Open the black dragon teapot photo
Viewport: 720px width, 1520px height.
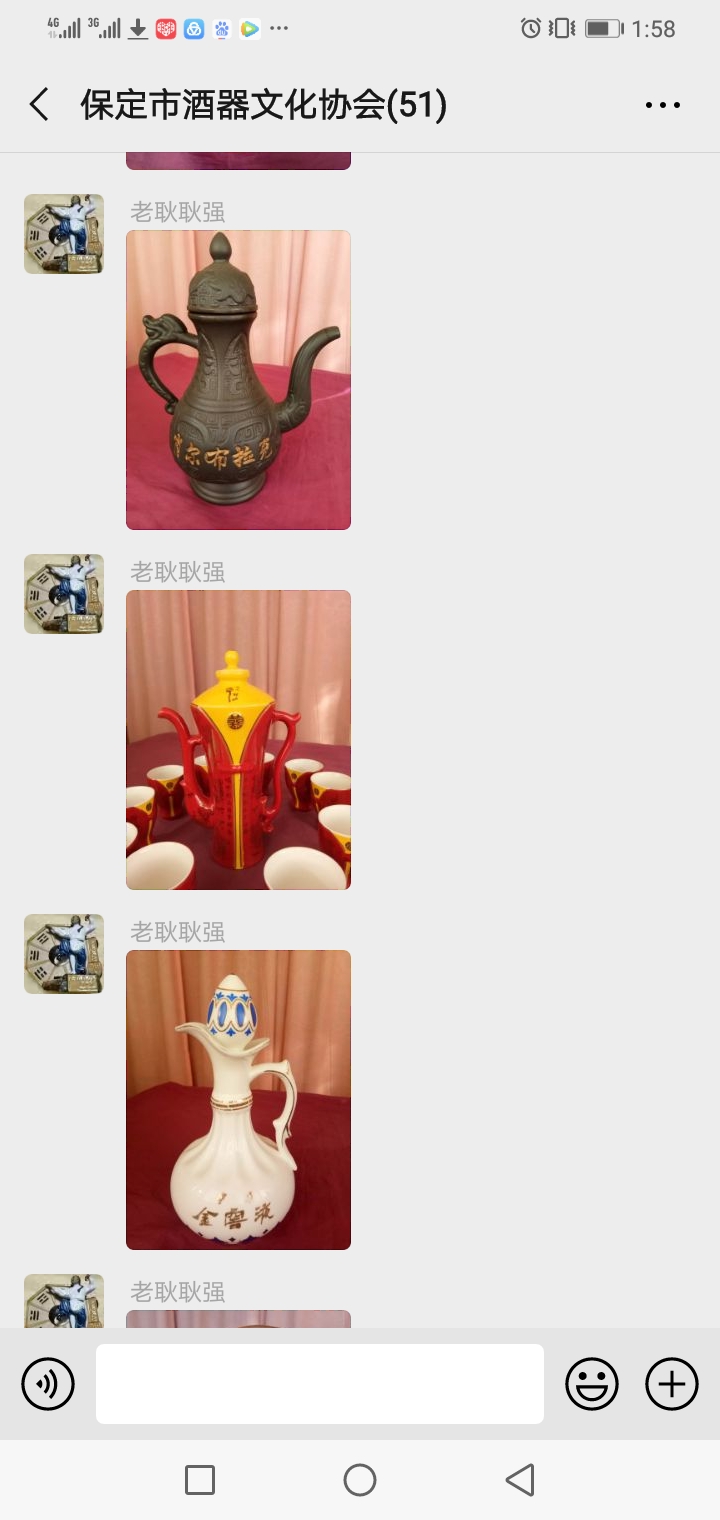click(x=238, y=380)
